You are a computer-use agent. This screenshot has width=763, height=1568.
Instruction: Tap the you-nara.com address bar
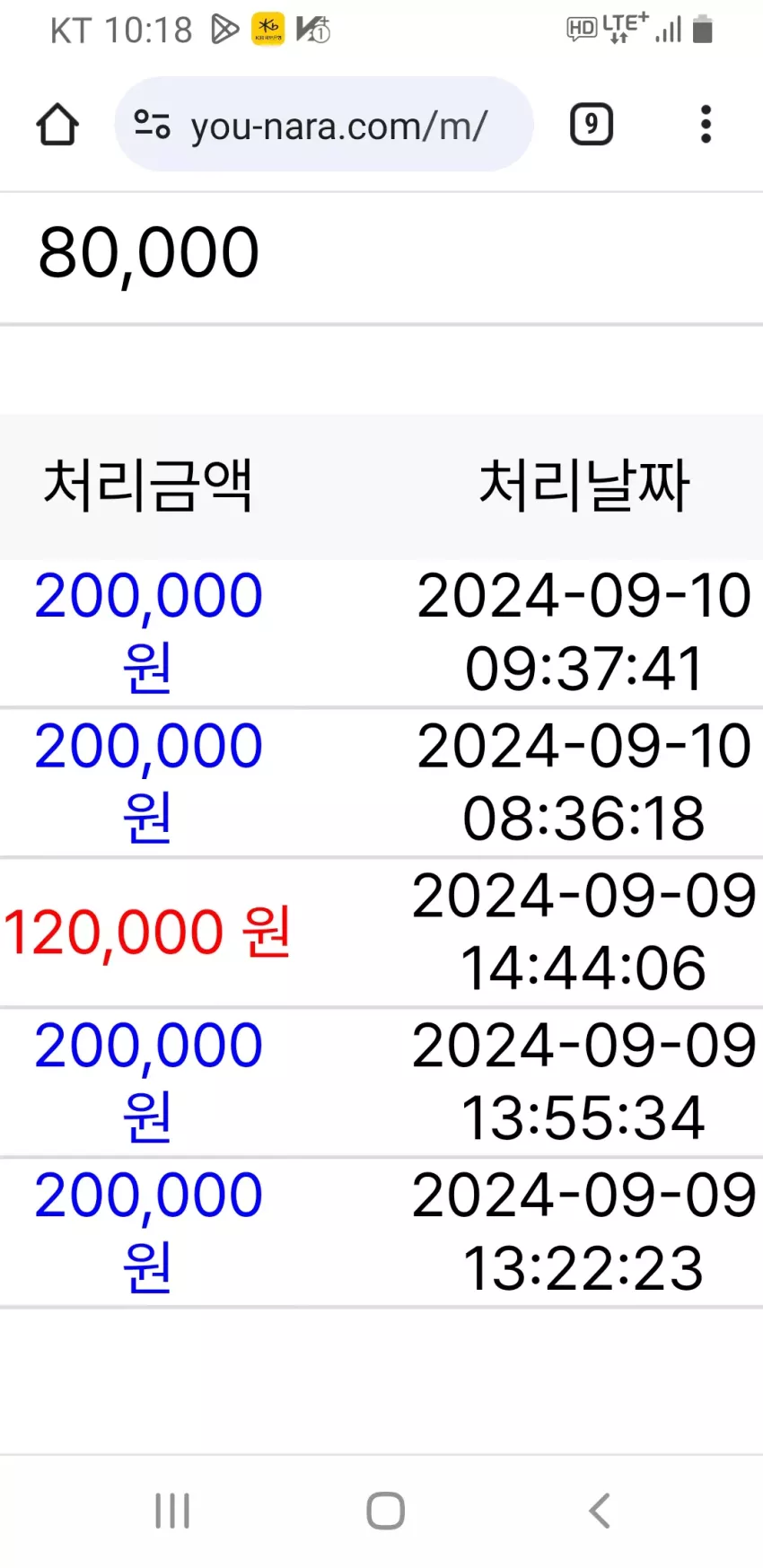pyautogui.click(x=324, y=124)
